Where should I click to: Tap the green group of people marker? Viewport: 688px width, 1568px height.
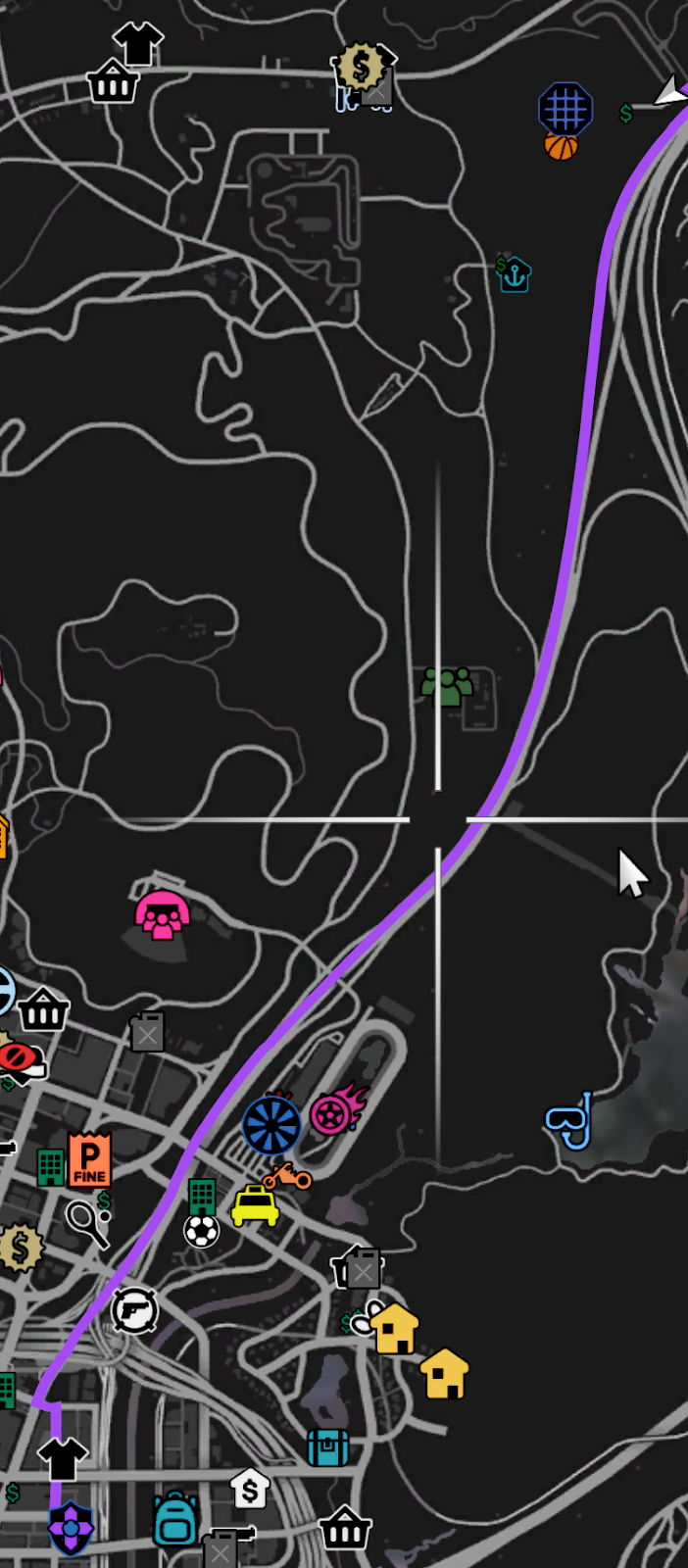(x=447, y=686)
